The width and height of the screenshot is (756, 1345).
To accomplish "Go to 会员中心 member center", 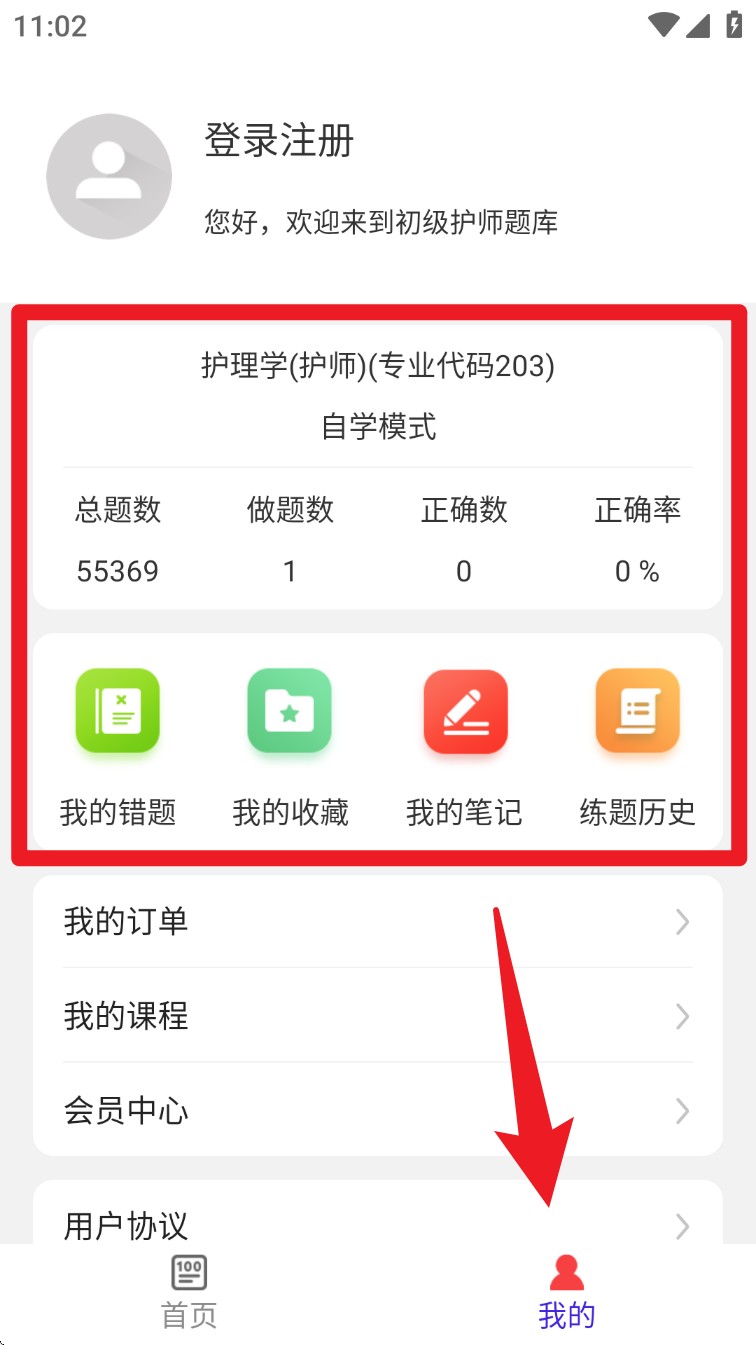I will pos(378,1111).
